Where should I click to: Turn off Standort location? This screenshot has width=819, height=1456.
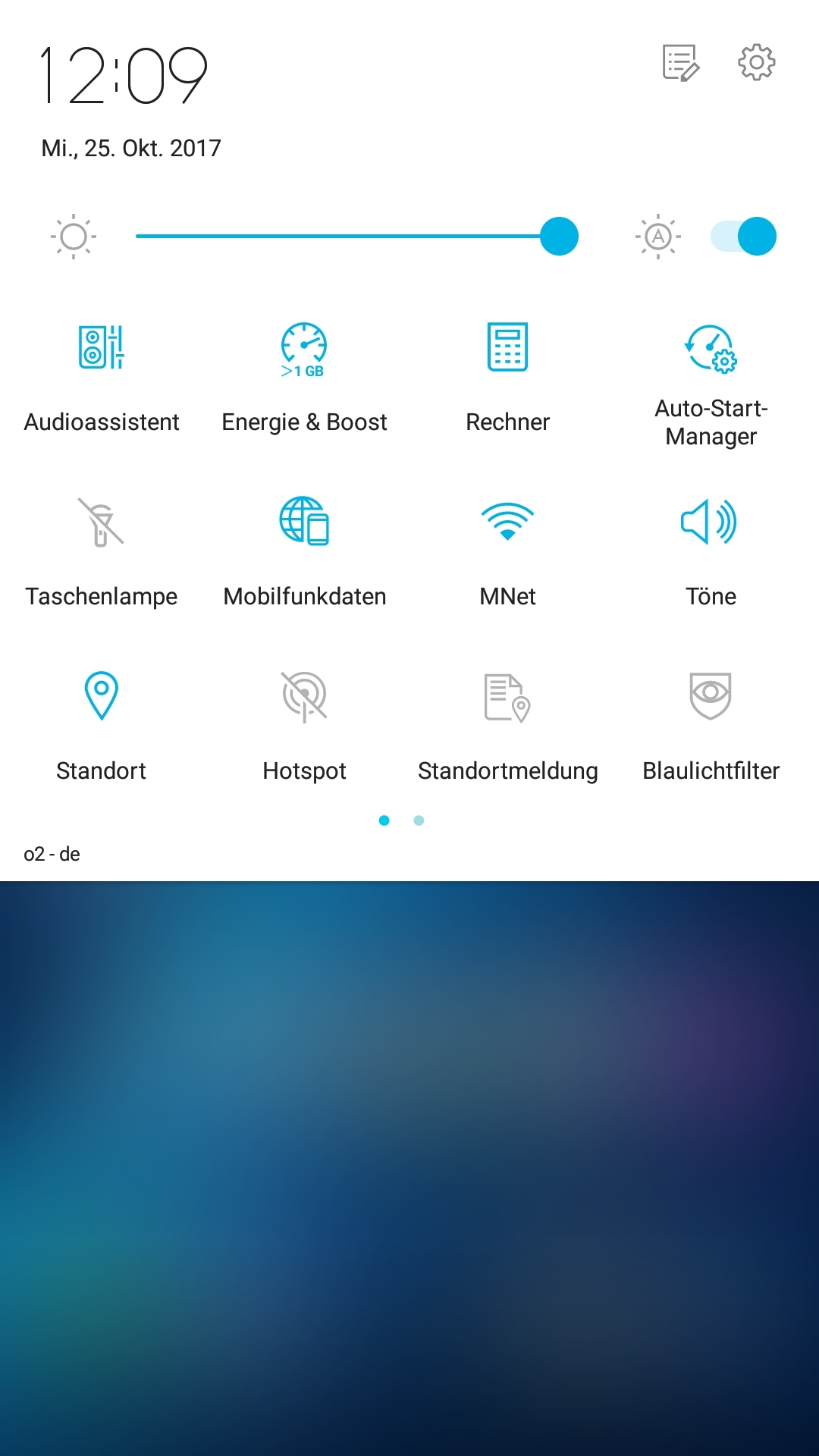point(102,696)
